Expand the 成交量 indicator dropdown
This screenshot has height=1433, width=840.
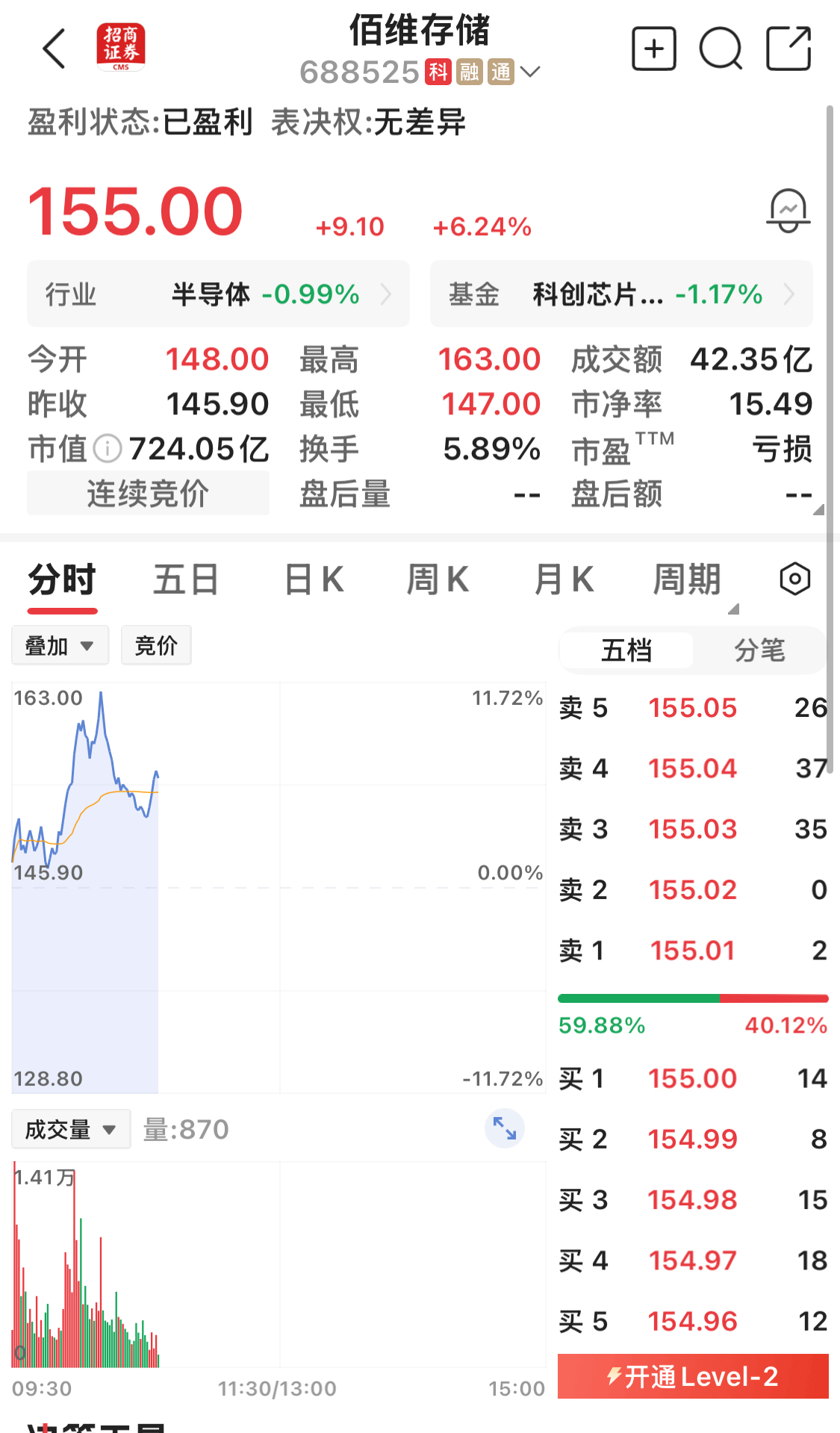tap(70, 1130)
